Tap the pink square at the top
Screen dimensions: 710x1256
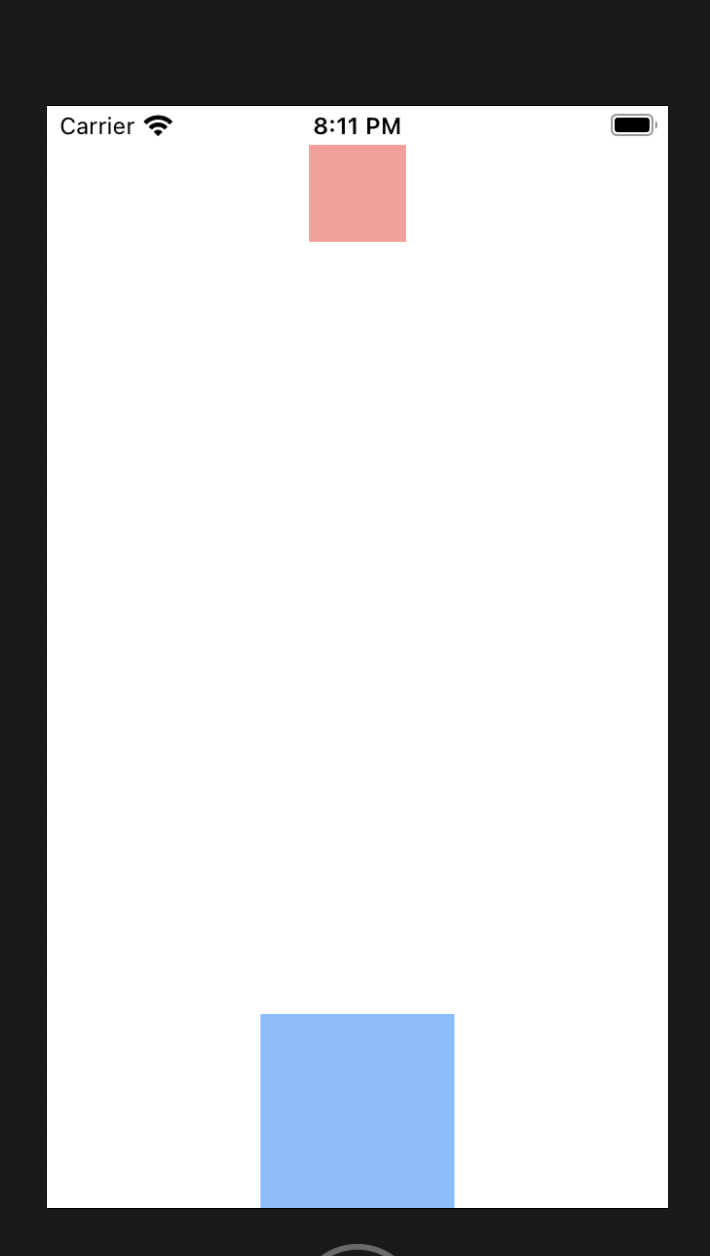(357, 193)
